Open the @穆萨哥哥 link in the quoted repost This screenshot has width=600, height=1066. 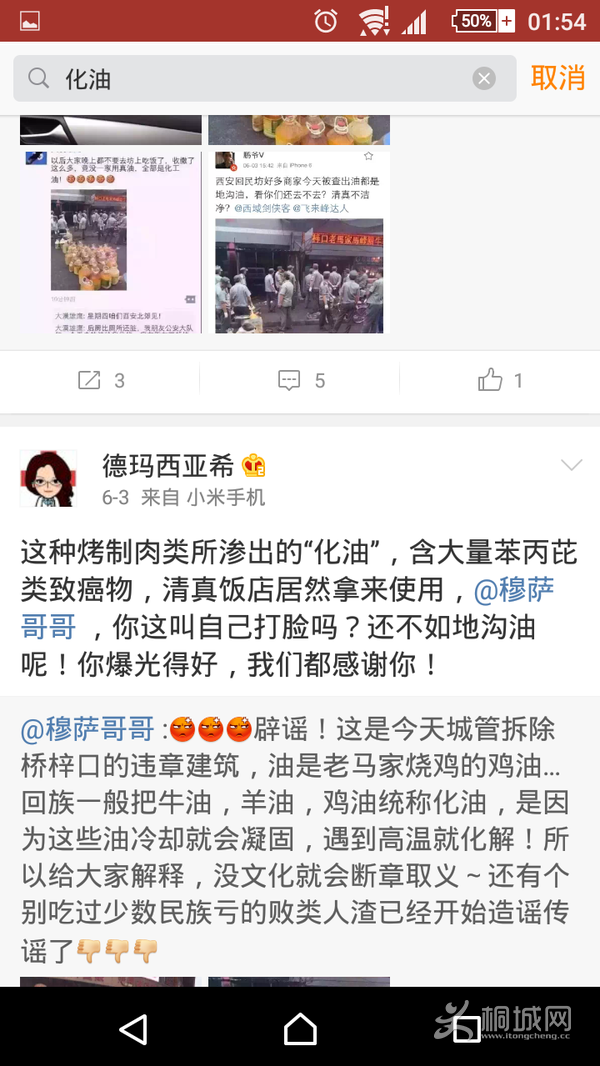tap(88, 727)
